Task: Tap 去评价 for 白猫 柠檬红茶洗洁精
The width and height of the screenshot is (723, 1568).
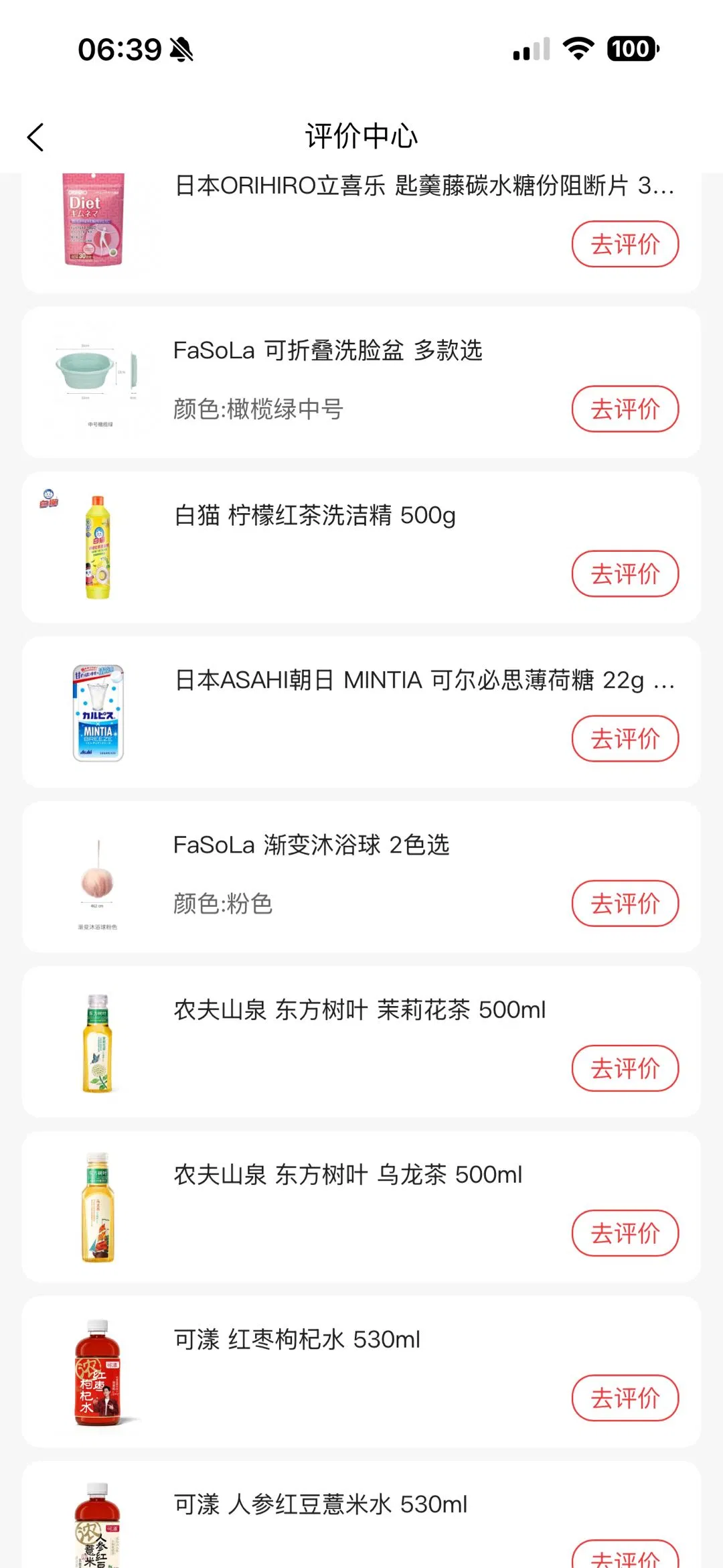Action: click(625, 573)
